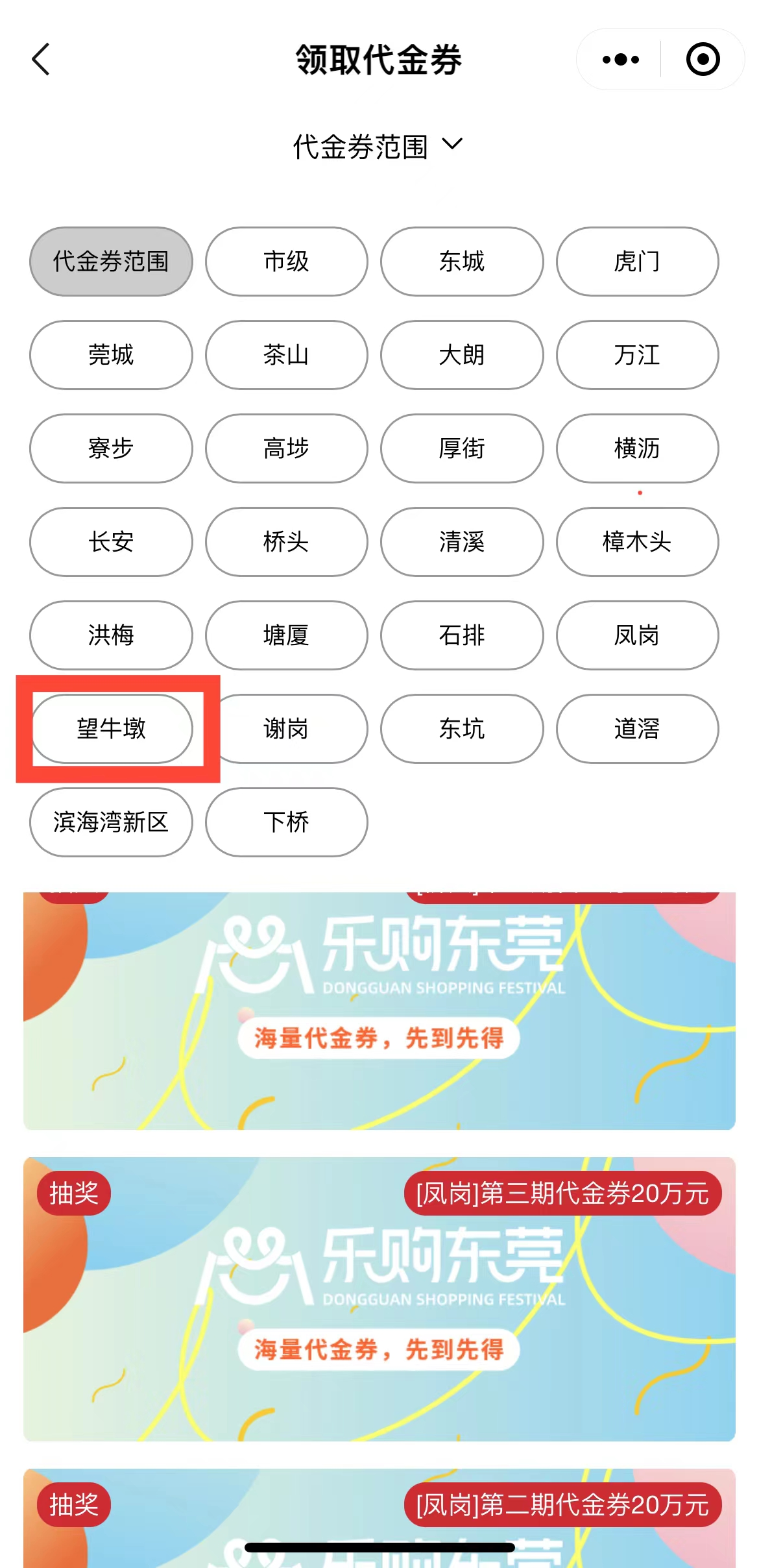Choose 厚街 as coupon area
This screenshot has height=1568, width=759.
coord(461,448)
